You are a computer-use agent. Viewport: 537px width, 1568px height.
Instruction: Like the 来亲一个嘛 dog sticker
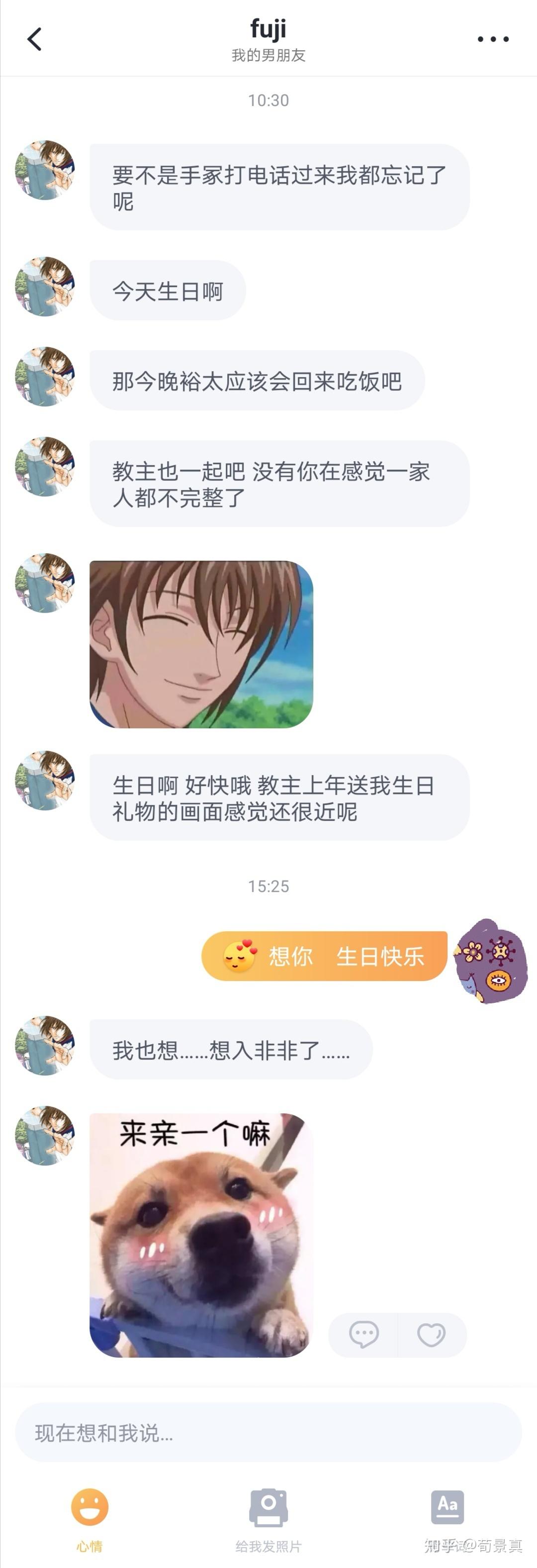431,1334
